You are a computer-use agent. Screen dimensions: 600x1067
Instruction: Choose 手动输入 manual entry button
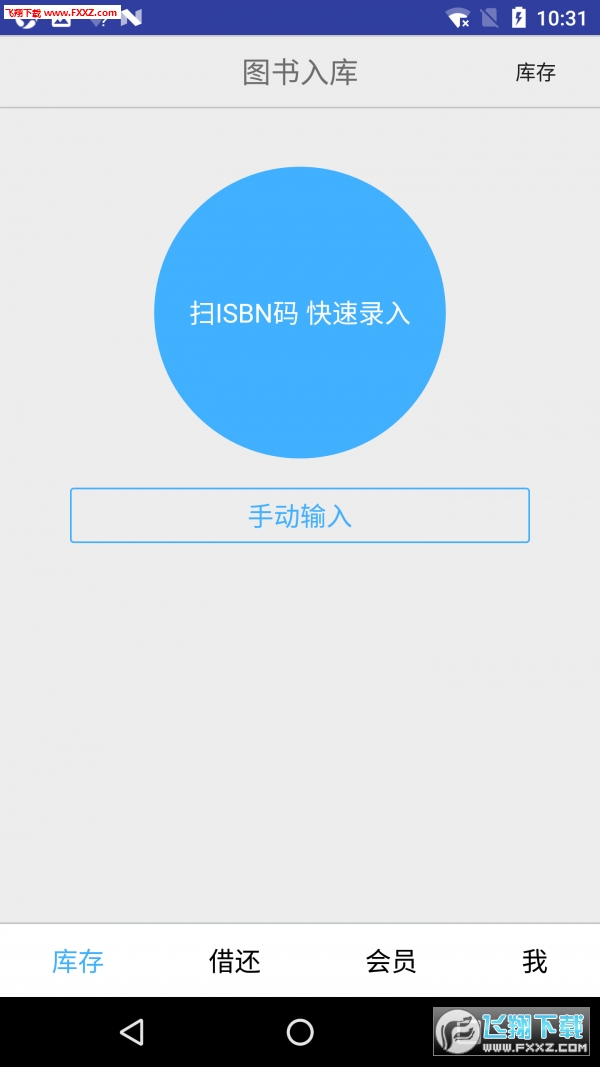[x=300, y=516]
